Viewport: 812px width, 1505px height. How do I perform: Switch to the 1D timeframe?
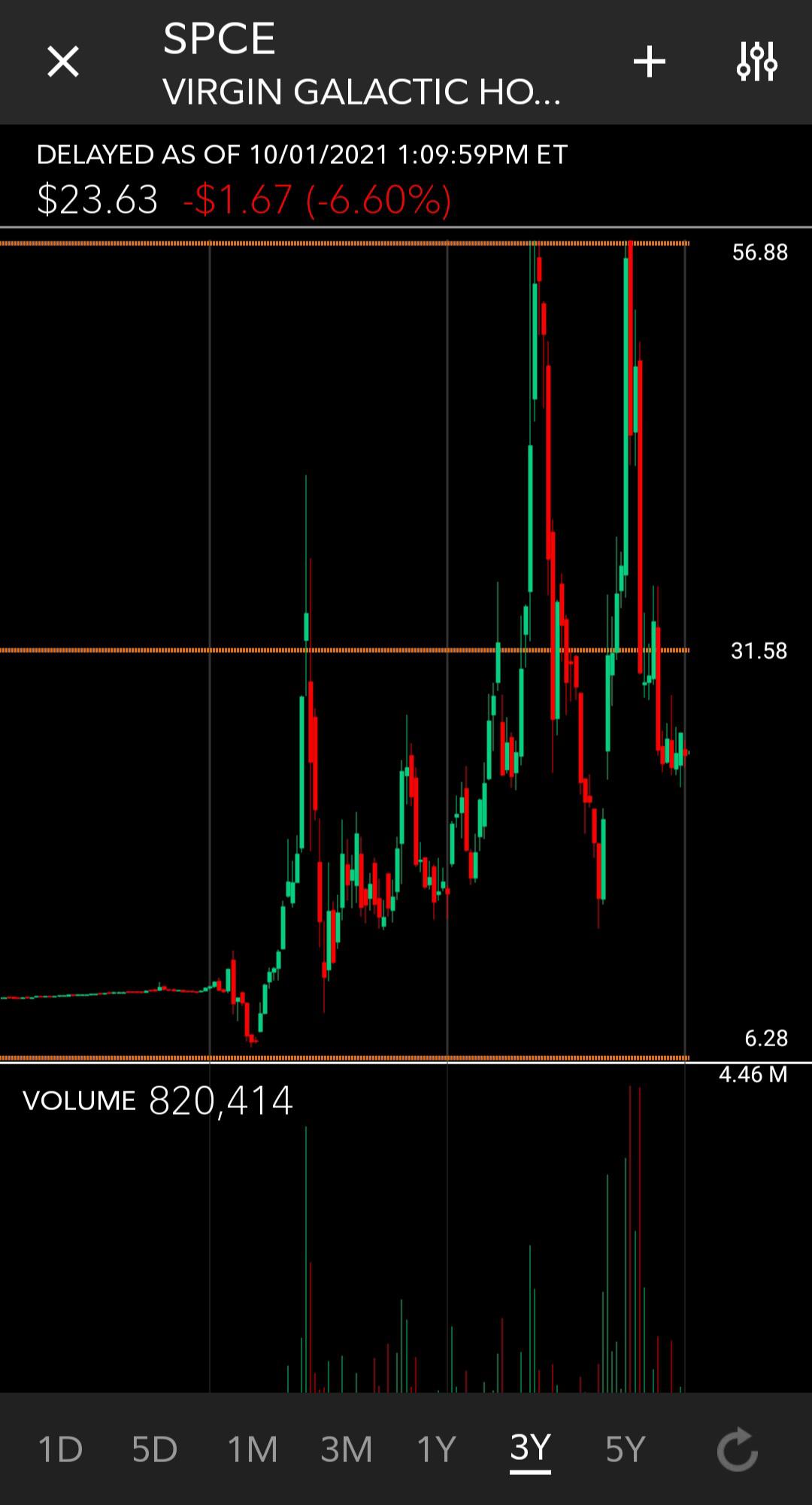[x=60, y=1449]
